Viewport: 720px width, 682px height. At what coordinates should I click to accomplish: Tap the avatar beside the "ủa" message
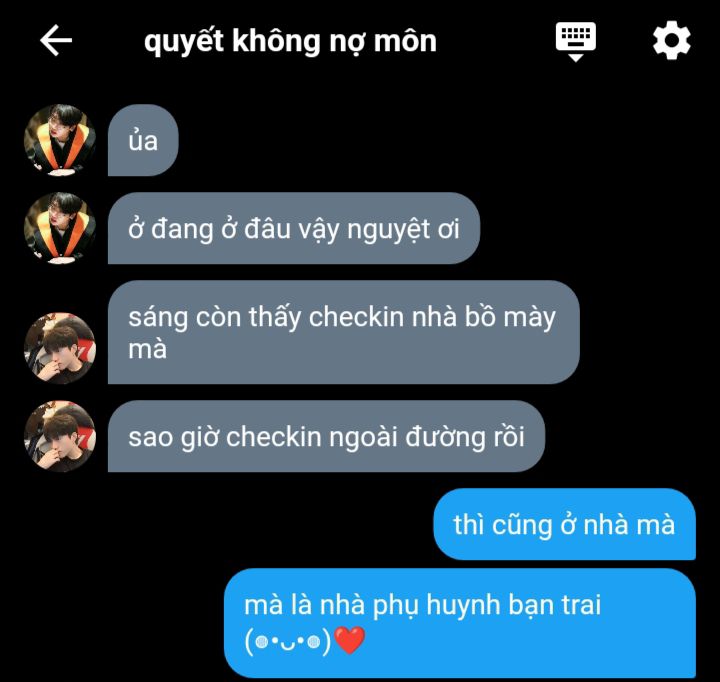(x=59, y=139)
